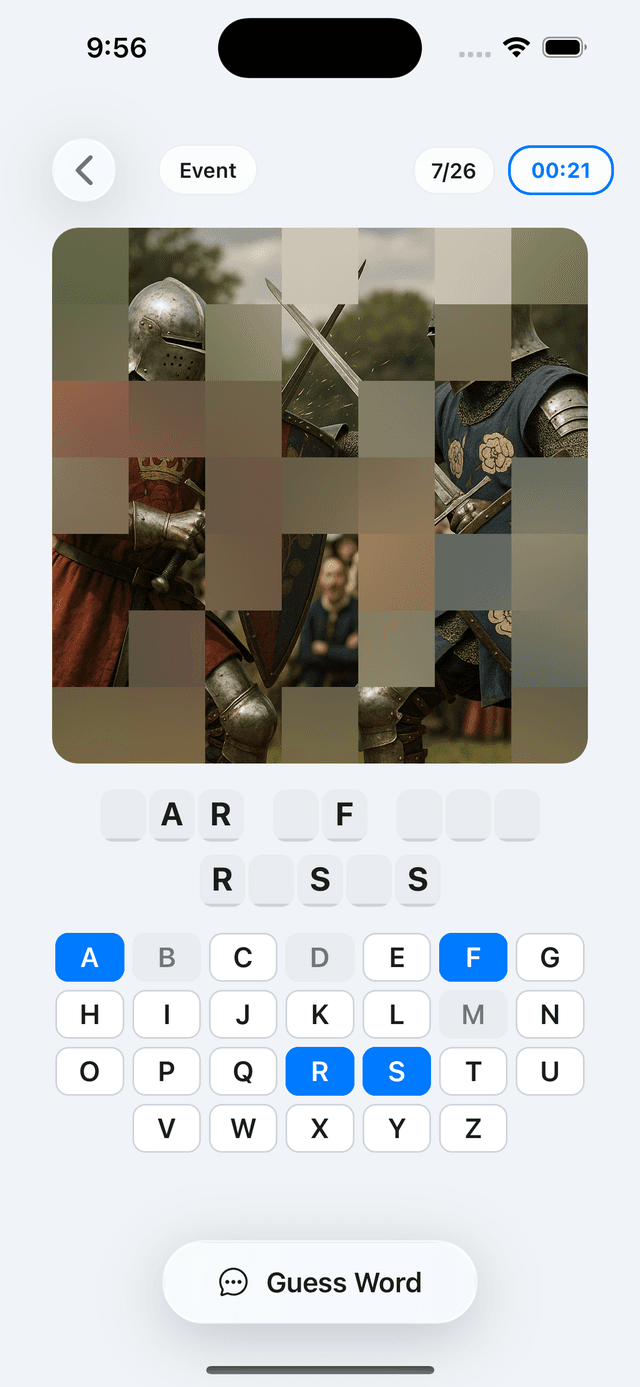Select the letter I key
This screenshot has height=1387, width=640.
(x=167, y=1014)
